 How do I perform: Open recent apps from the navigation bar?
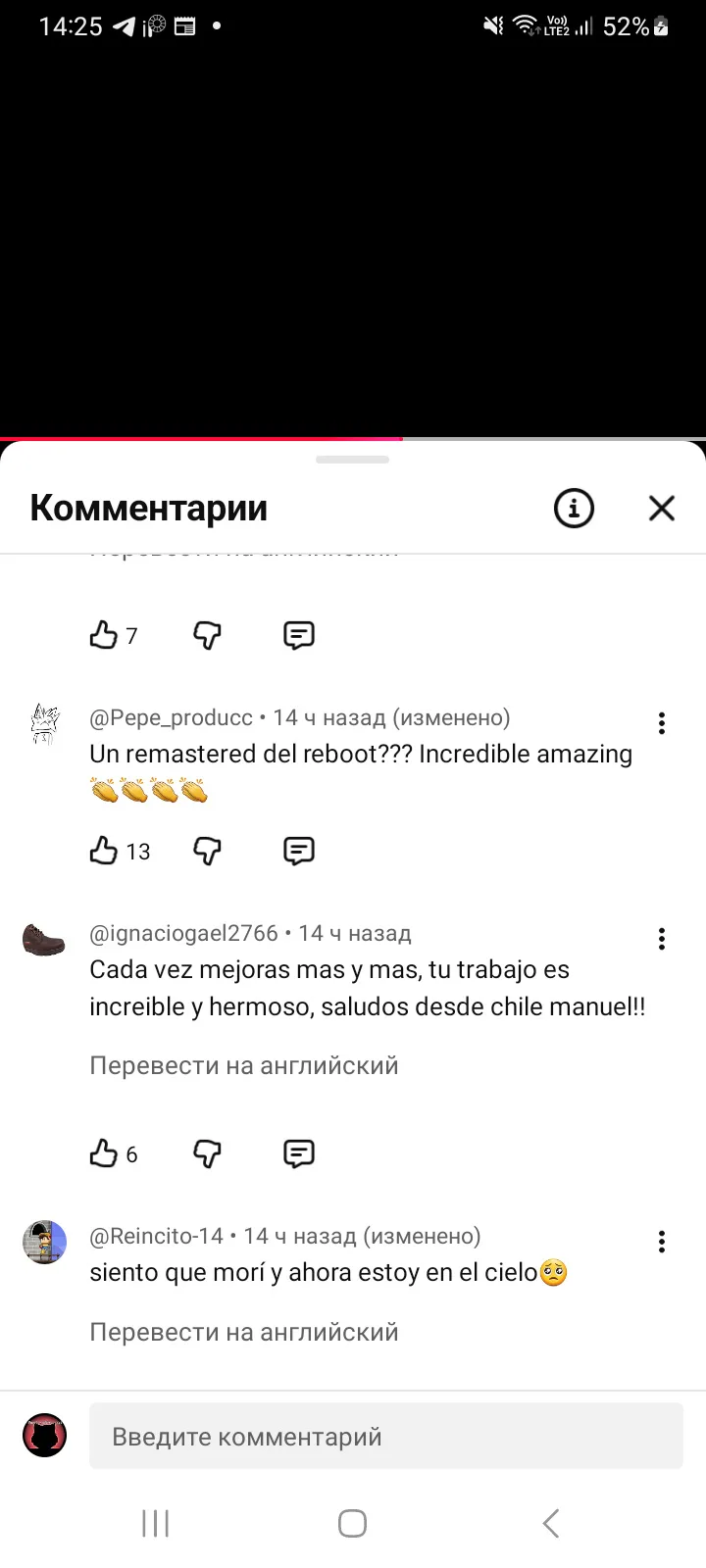coord(156,1523)
